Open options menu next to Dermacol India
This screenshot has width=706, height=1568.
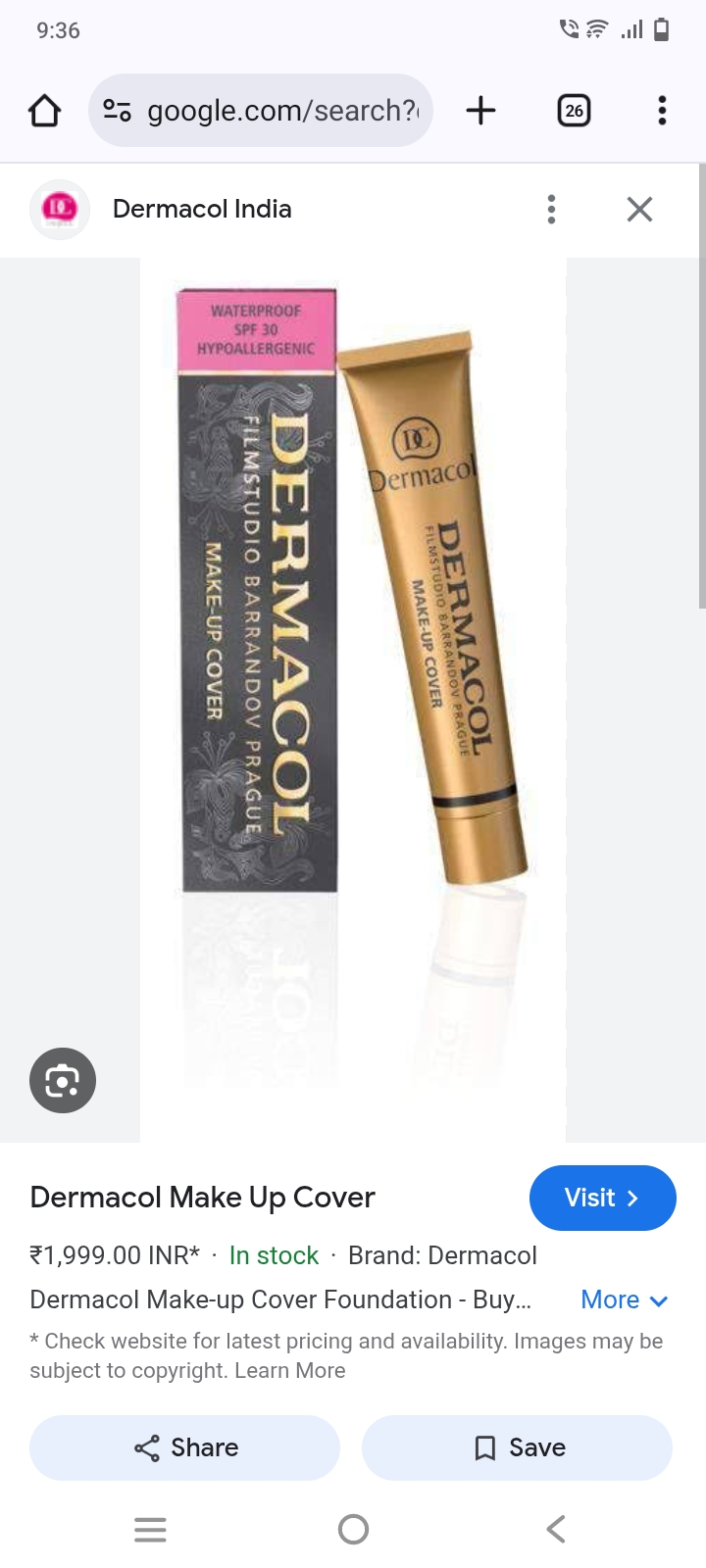click(551, 209)
